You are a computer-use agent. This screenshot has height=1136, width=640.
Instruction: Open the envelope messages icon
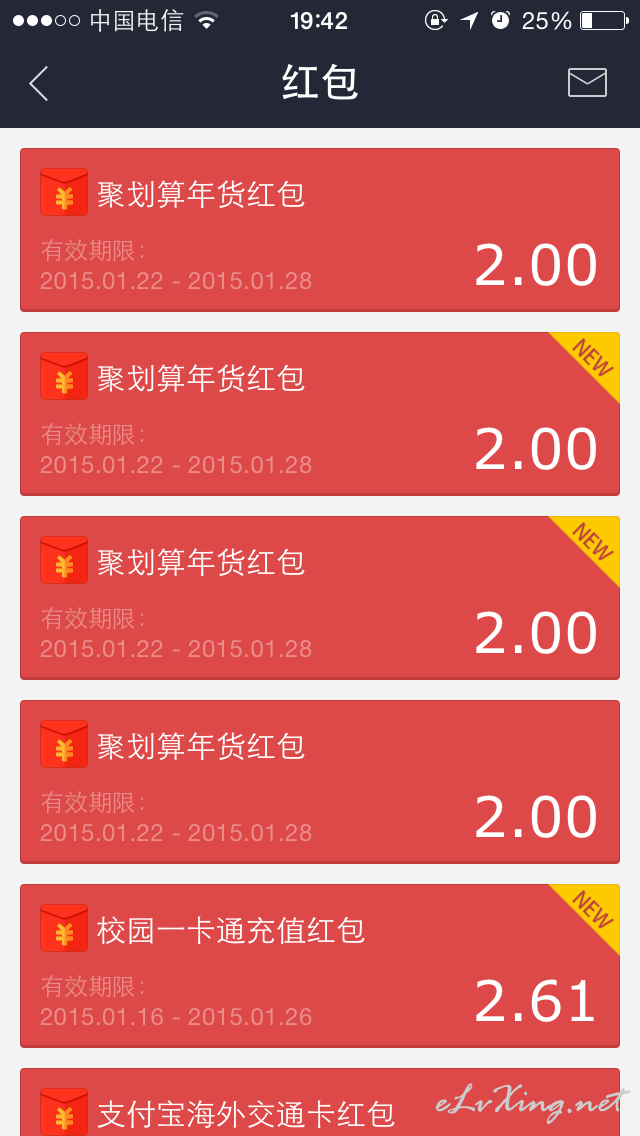(587, 83)
